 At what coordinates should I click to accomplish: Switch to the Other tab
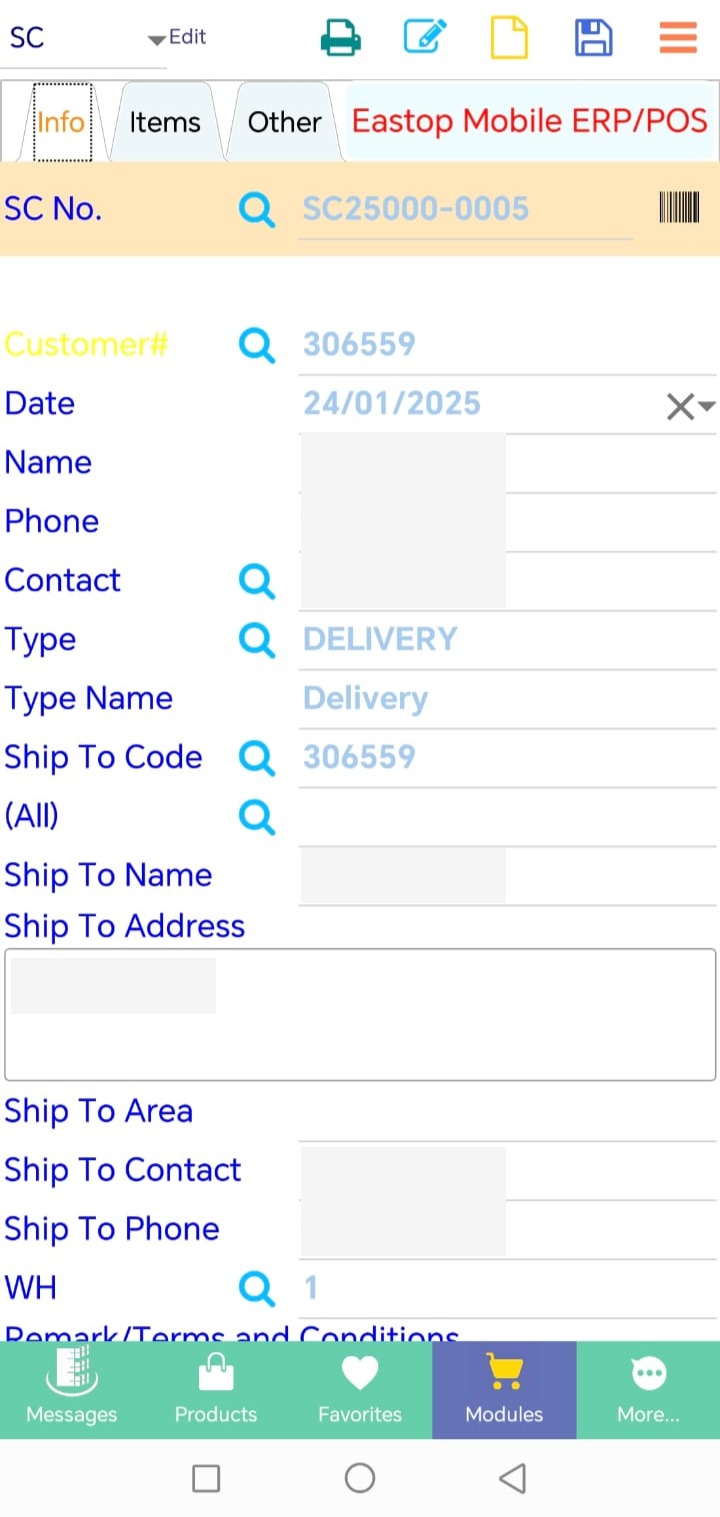pos(285,122)
